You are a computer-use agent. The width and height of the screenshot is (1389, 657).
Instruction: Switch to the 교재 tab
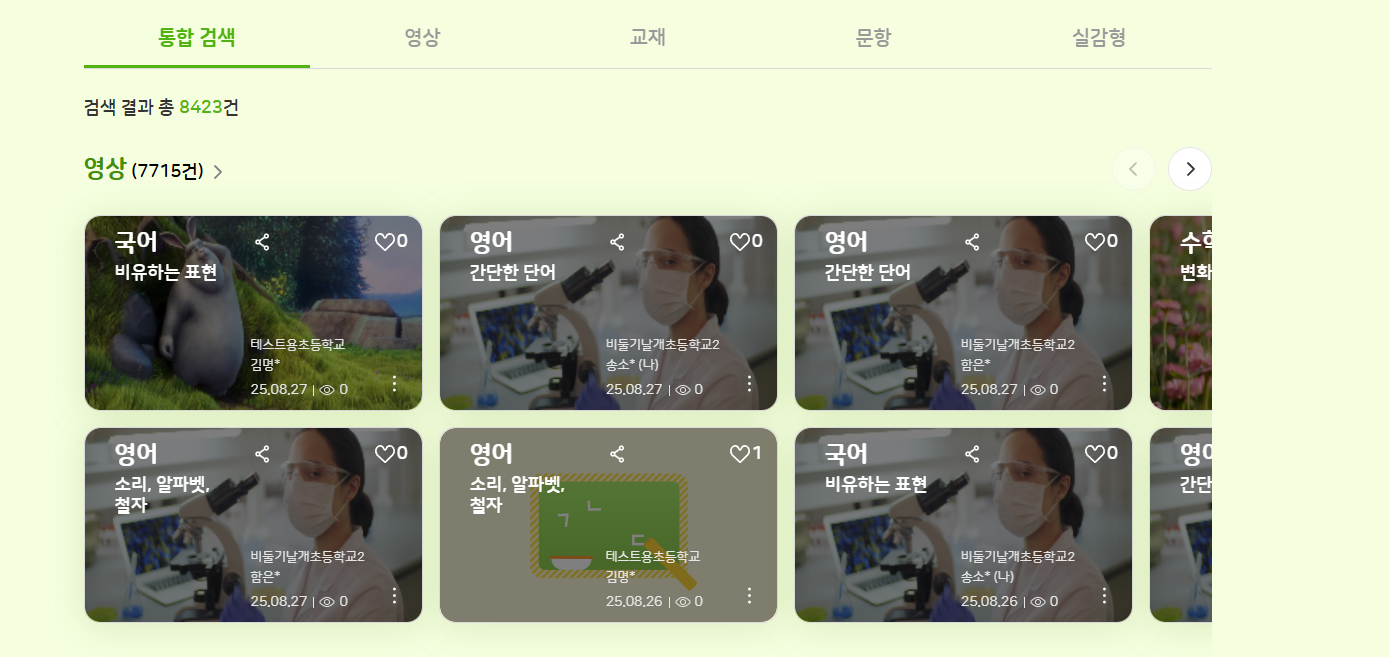pyautogui.click(x=648, y=38)
